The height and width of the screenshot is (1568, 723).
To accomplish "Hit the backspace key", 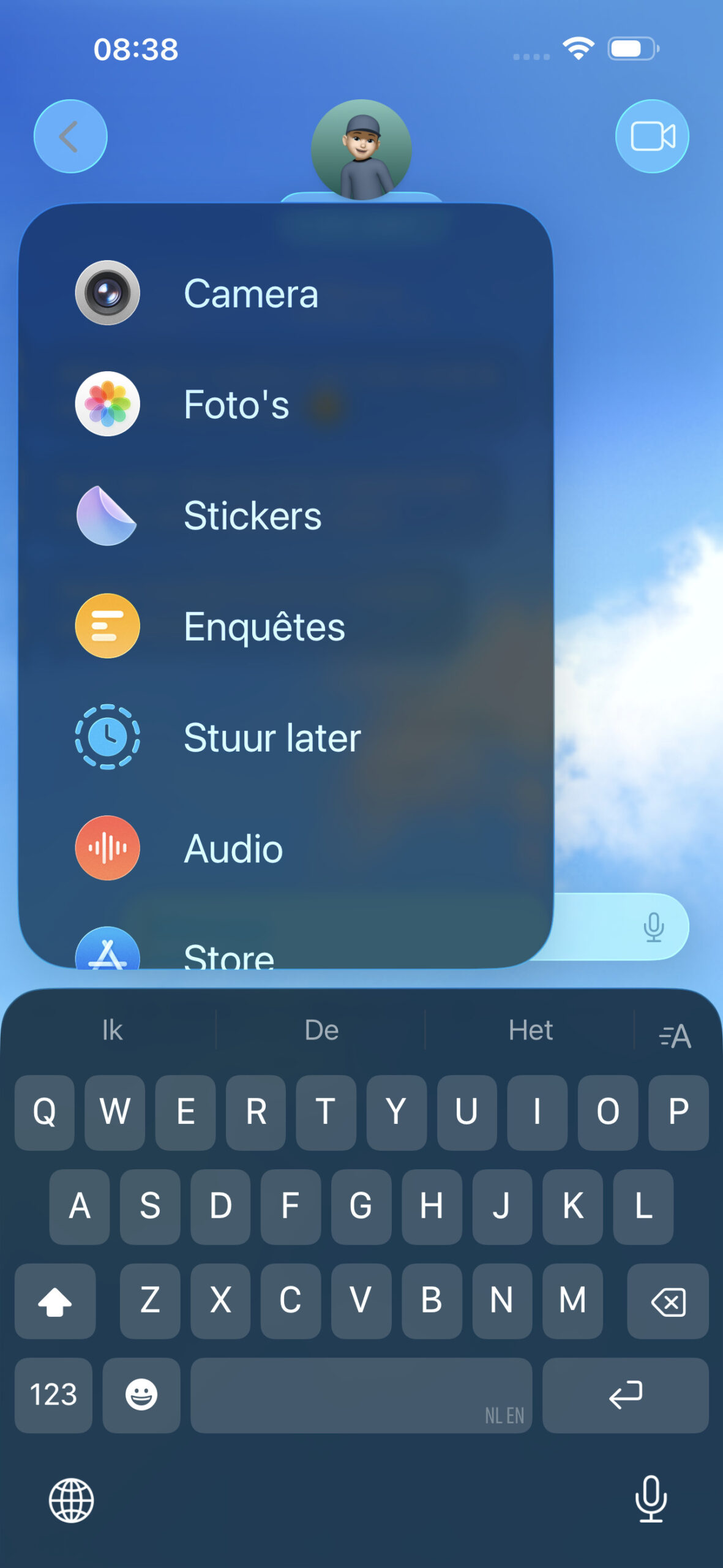I will tap(668, 1301).
